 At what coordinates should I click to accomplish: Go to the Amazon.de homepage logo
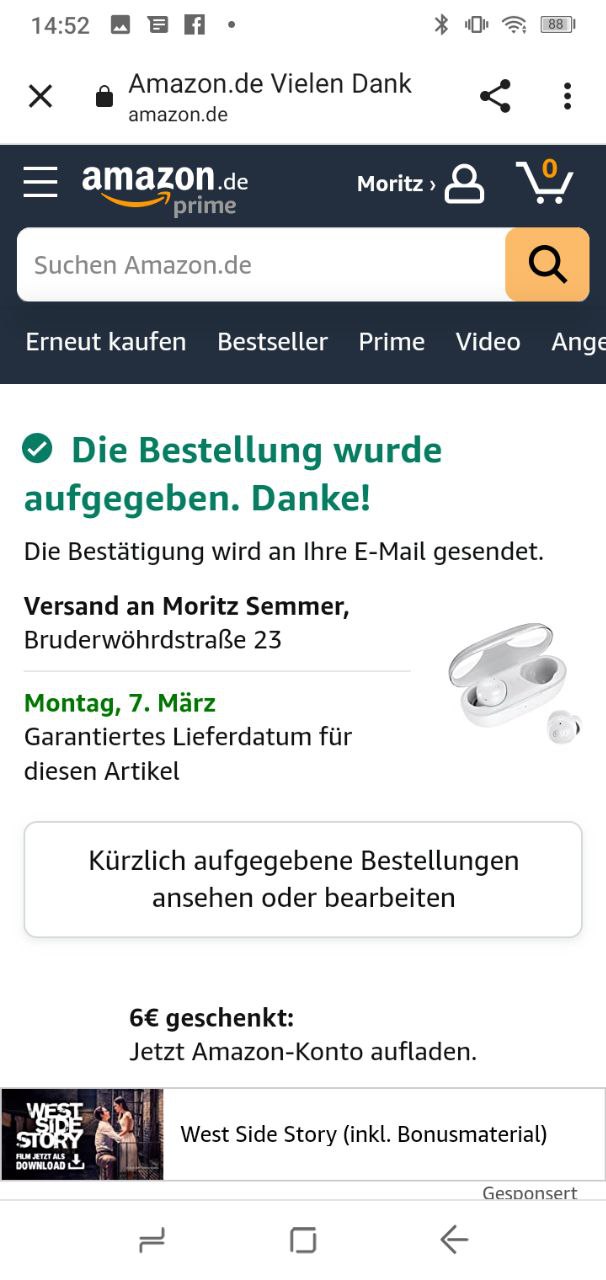[165, 187]
